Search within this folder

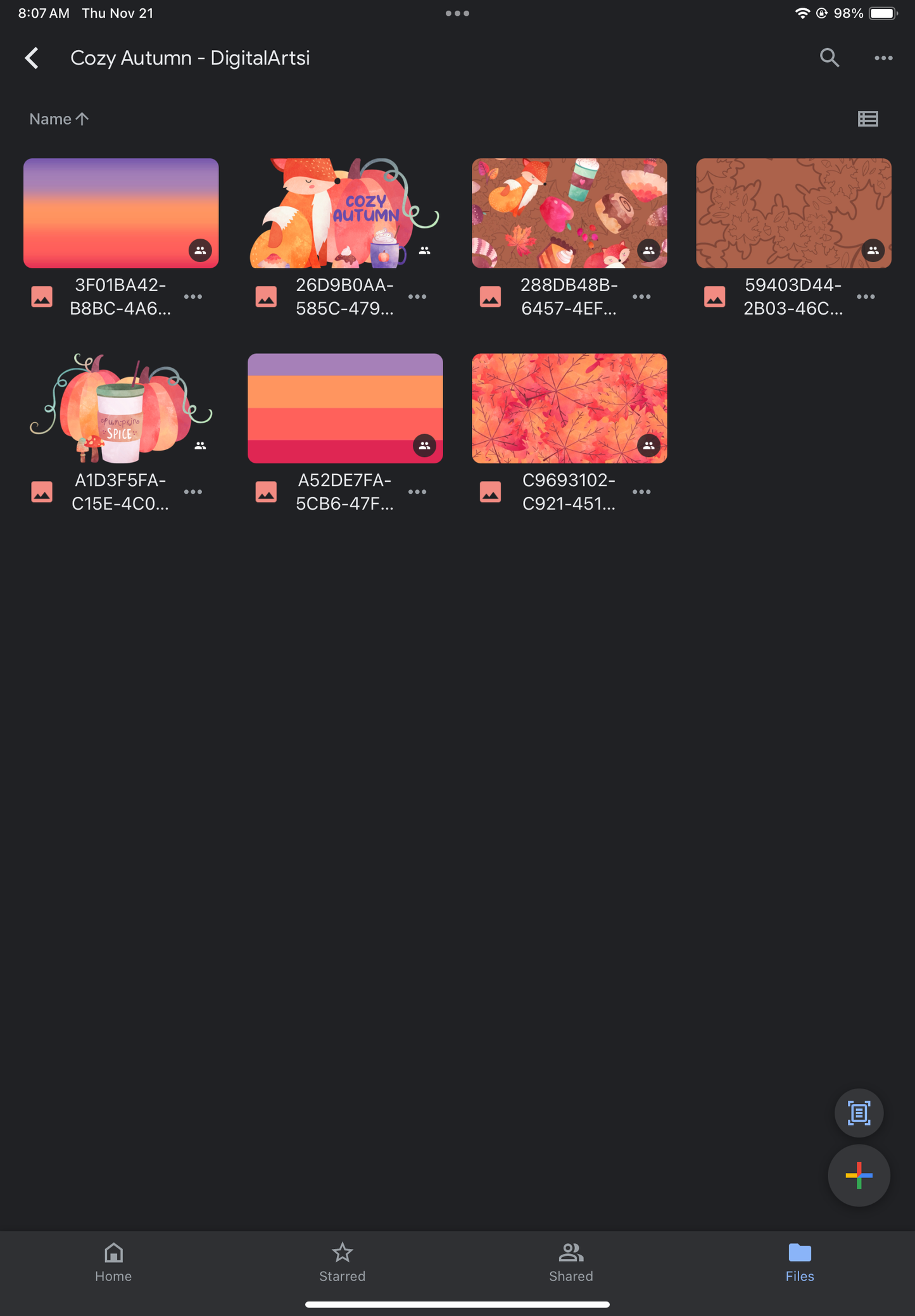829,58
